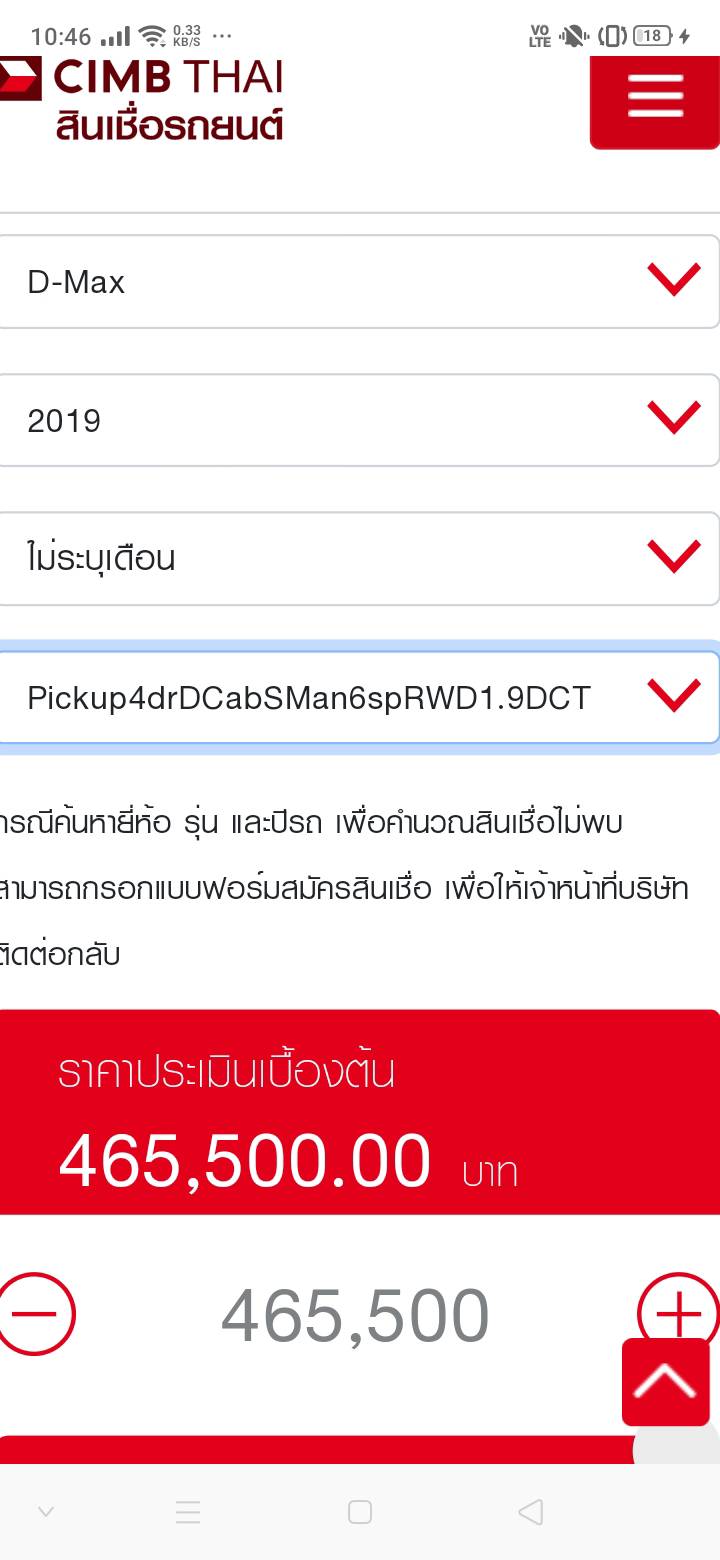Viewport: 720px width, 1560px height.
Task: Change the 2019 year selection
Action: click(x=358, y=420)
